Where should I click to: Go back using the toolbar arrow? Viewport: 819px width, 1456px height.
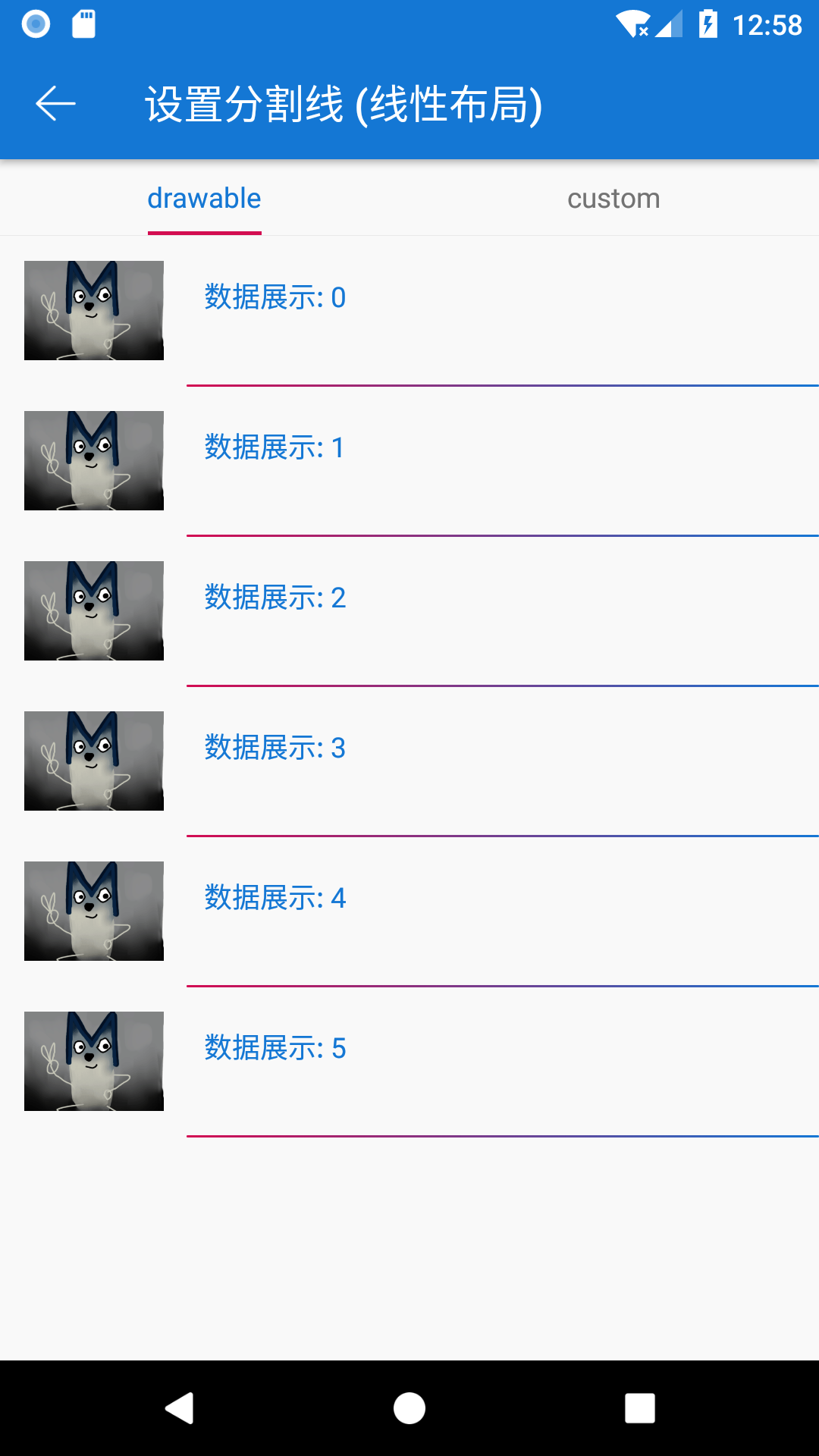[55, 104]
